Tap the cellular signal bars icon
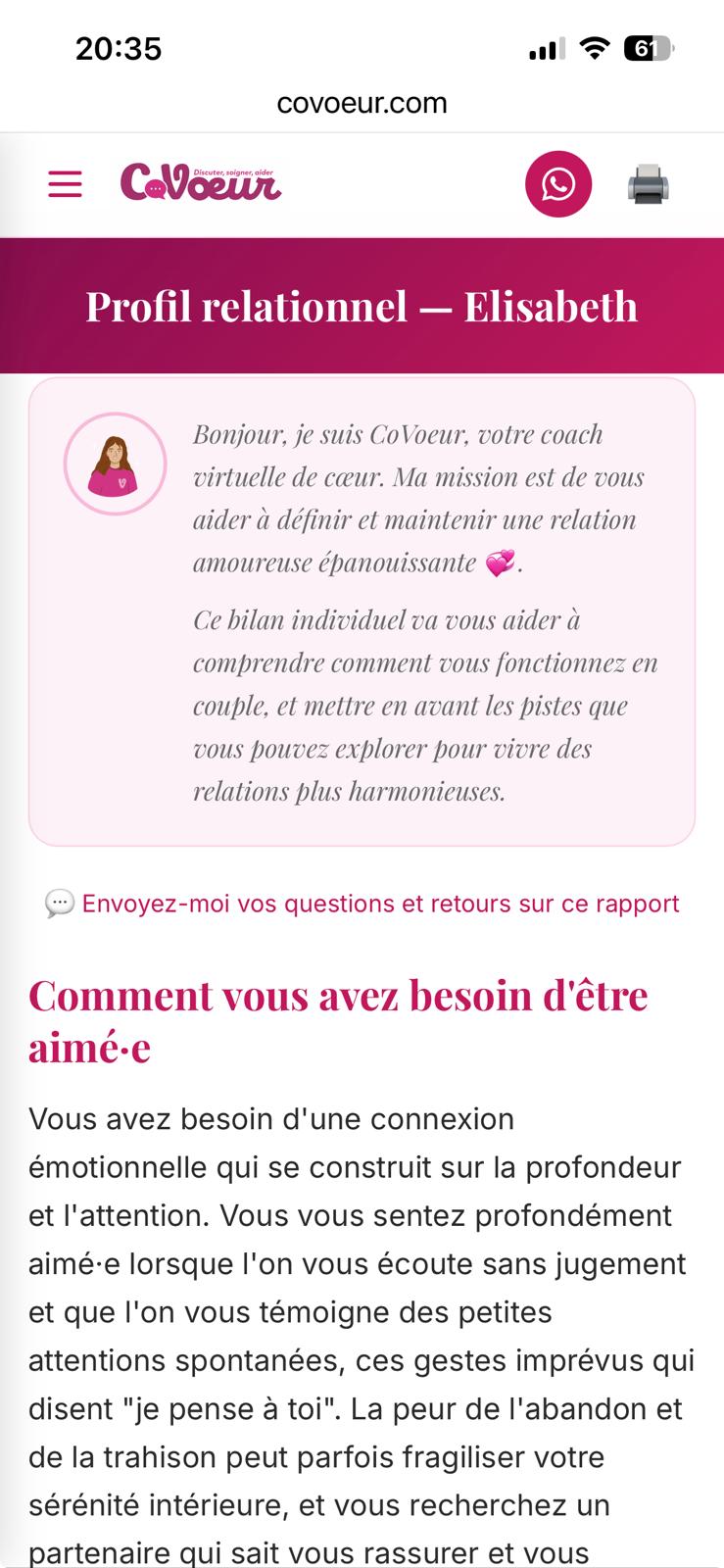 (x=545, y=46)
